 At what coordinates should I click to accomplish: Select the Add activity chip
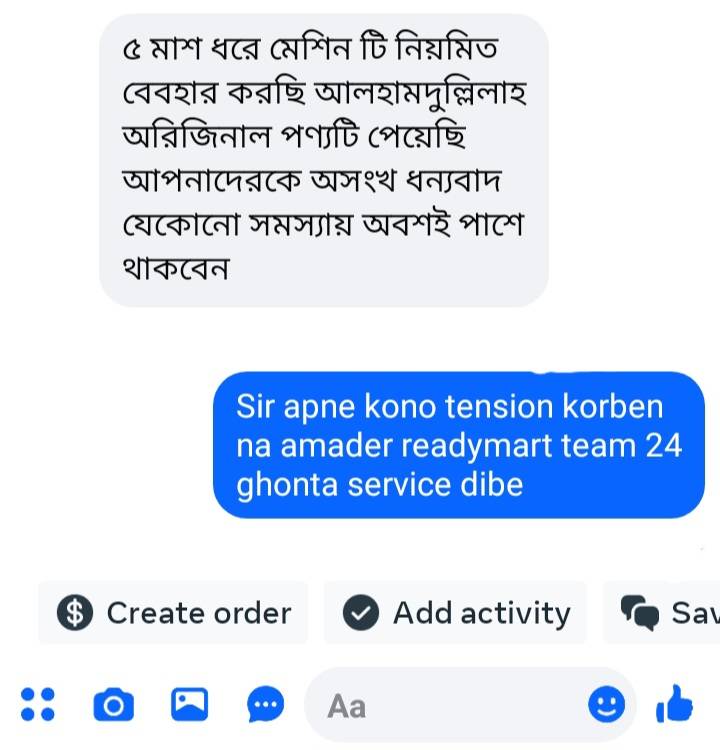(x=455, y=613)
